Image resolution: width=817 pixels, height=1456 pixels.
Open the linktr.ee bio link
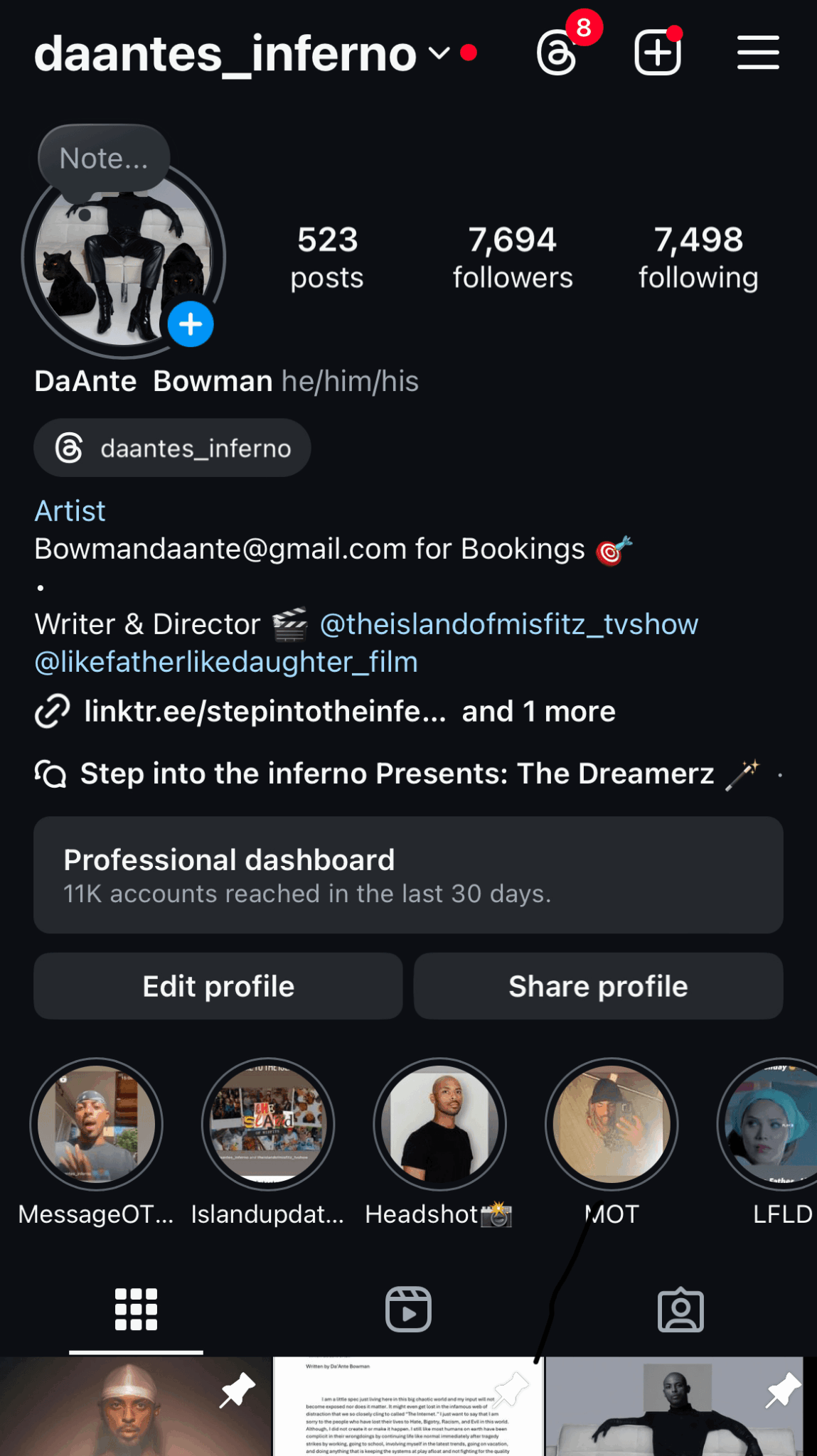point(265,712)
